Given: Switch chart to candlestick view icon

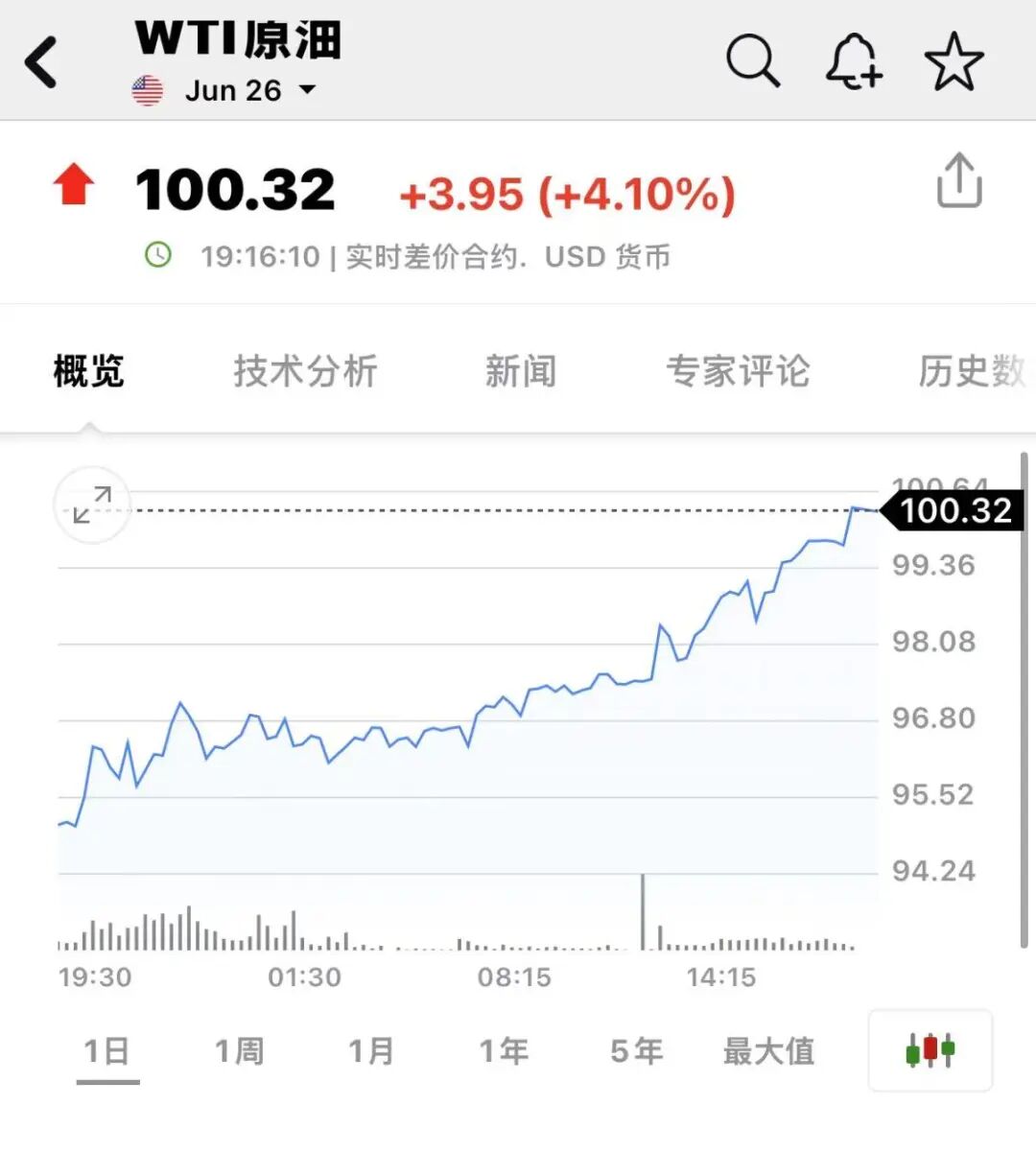Looking at the screenshot, I should click(x=929, y=1051).
